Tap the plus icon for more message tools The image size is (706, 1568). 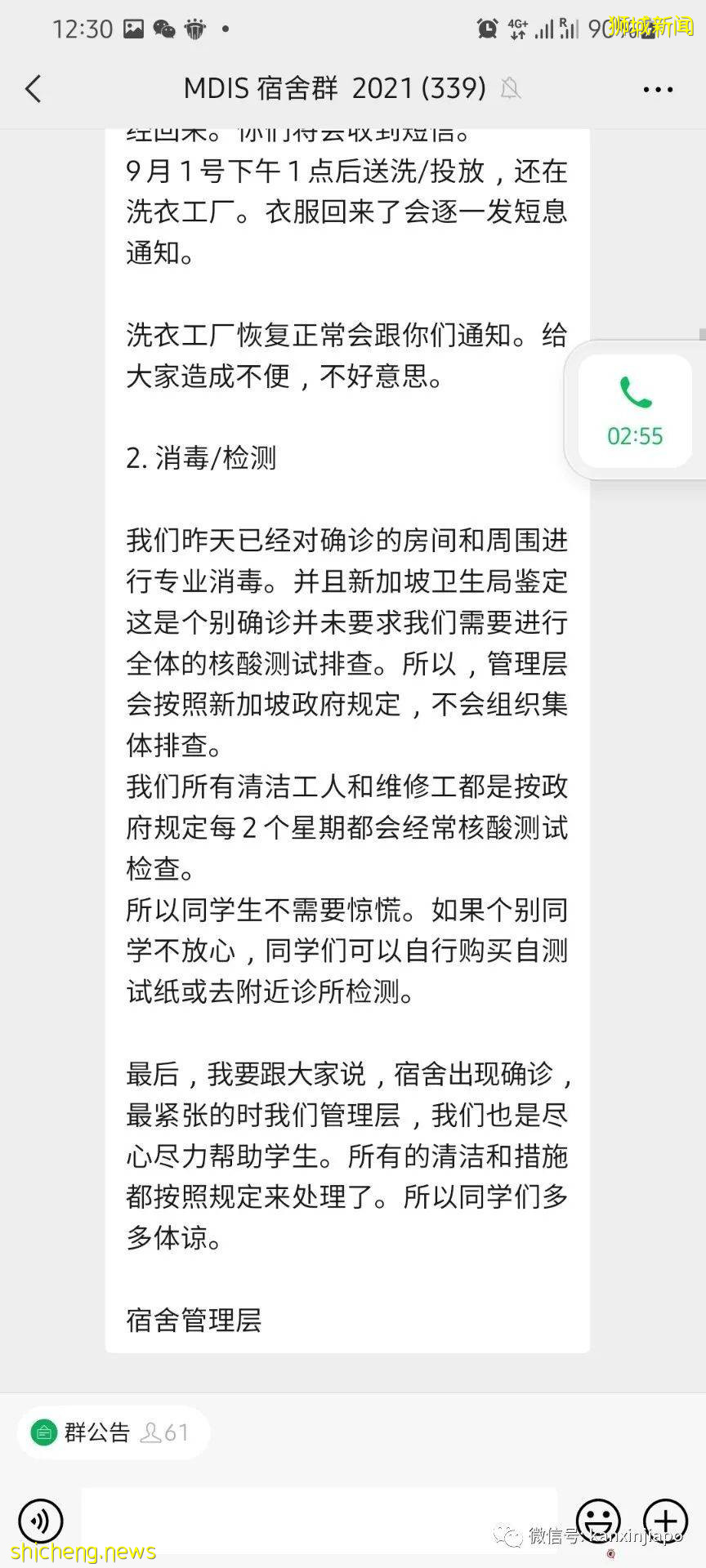(664, 1521)
